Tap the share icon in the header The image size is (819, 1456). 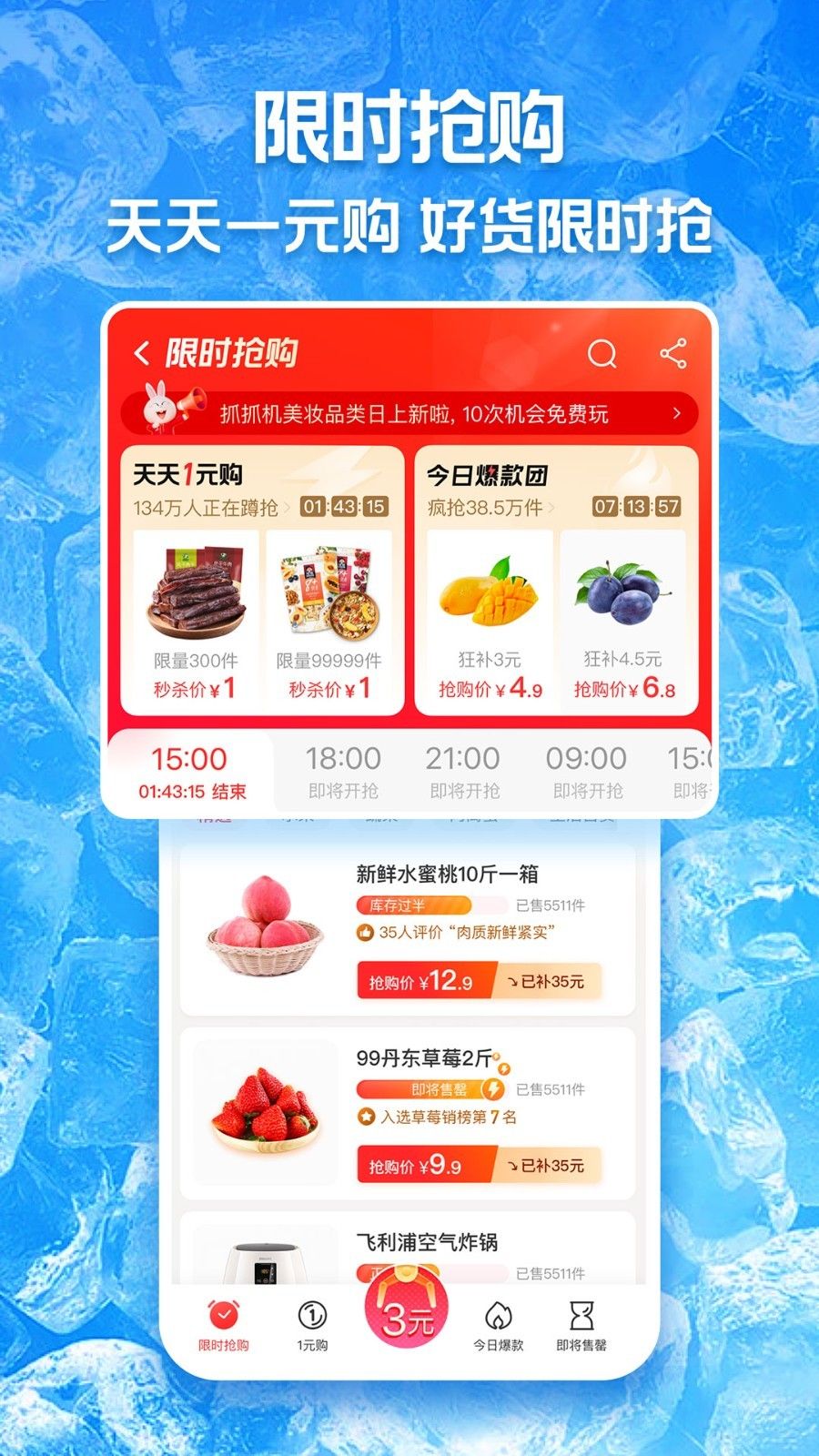click(673, 353)
